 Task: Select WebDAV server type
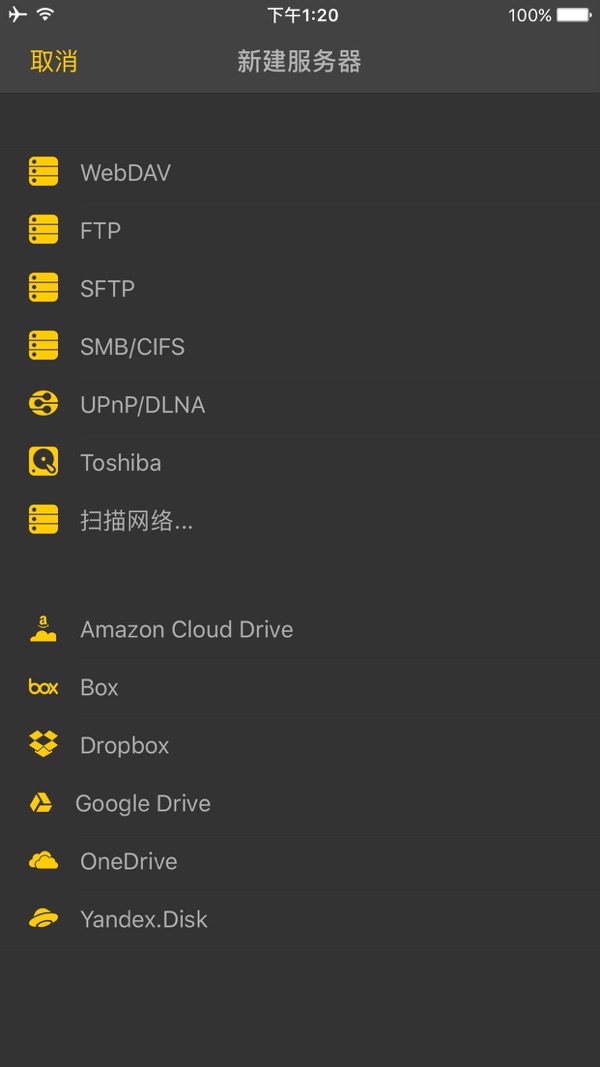point(125,173)
